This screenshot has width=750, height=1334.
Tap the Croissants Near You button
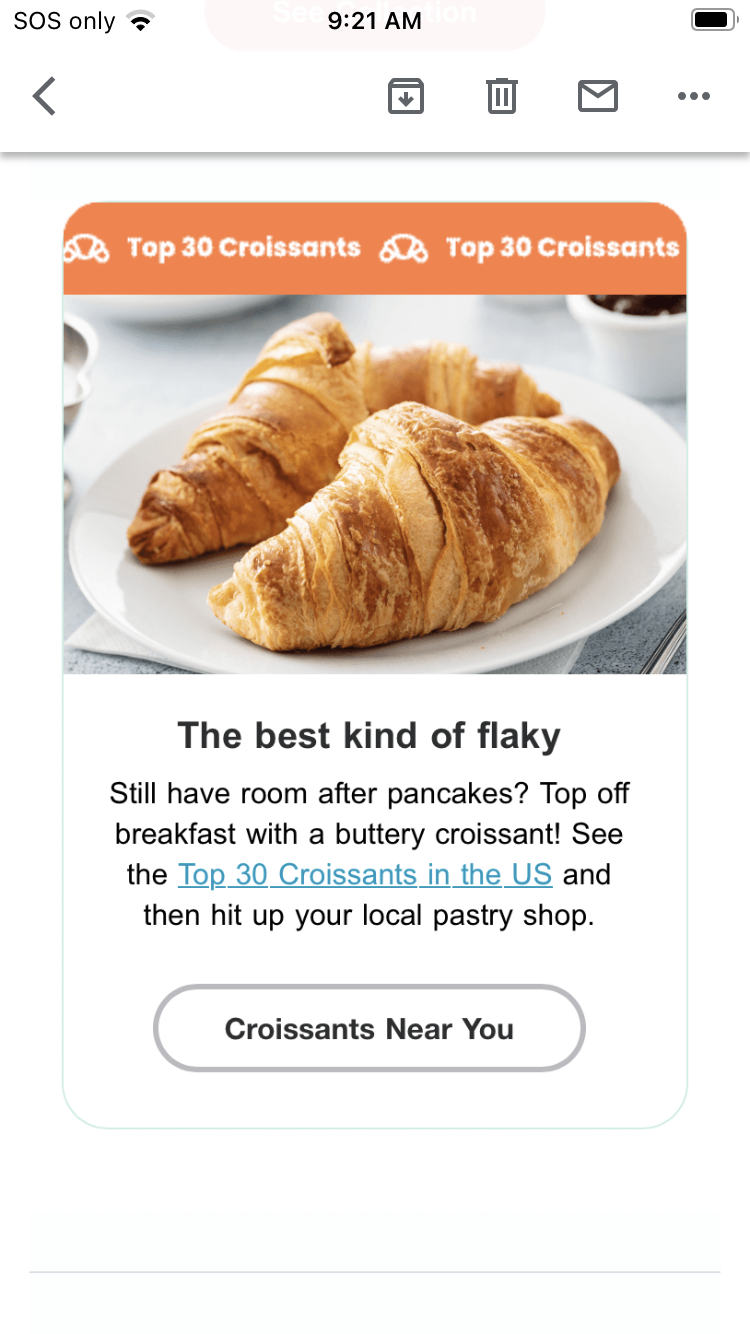pyautogui.click(x=369, y=1028)
